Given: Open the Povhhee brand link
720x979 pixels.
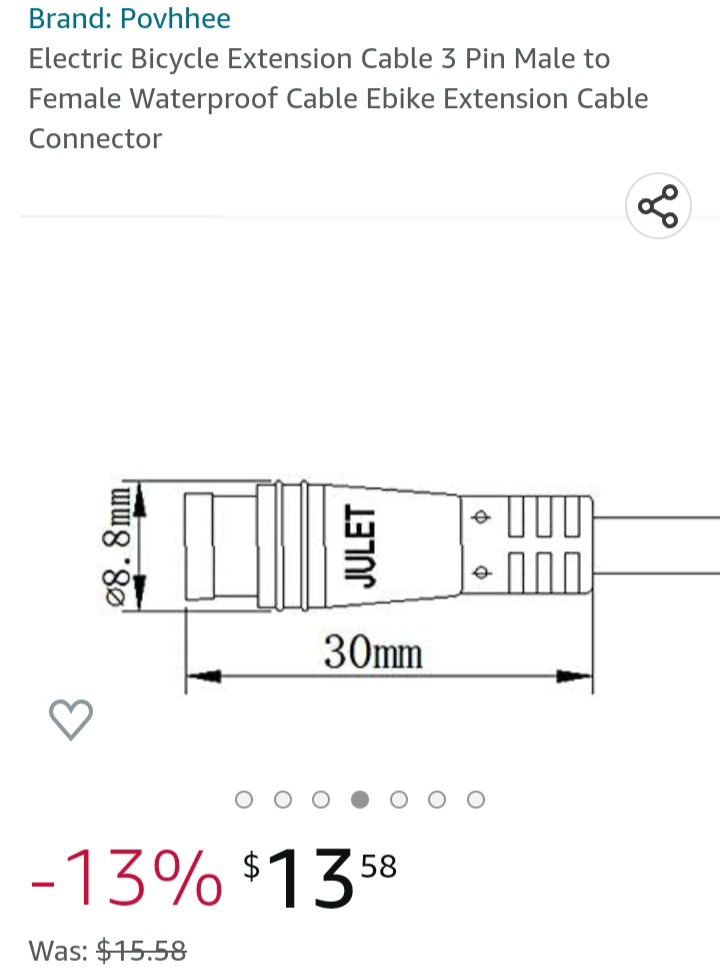Looking at the screenshot, I should [129, 19].
